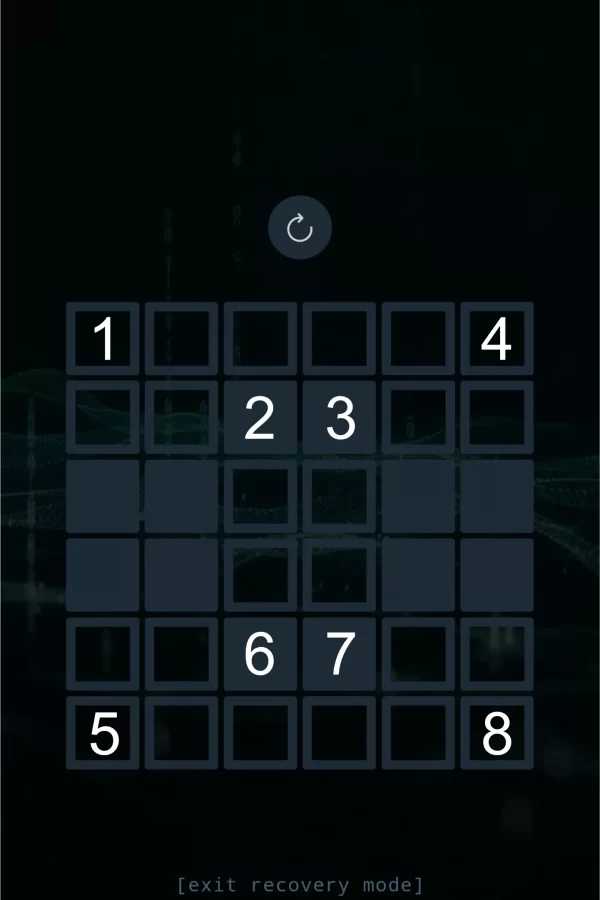Select the grid cell numbered 2

coord(260,418)
